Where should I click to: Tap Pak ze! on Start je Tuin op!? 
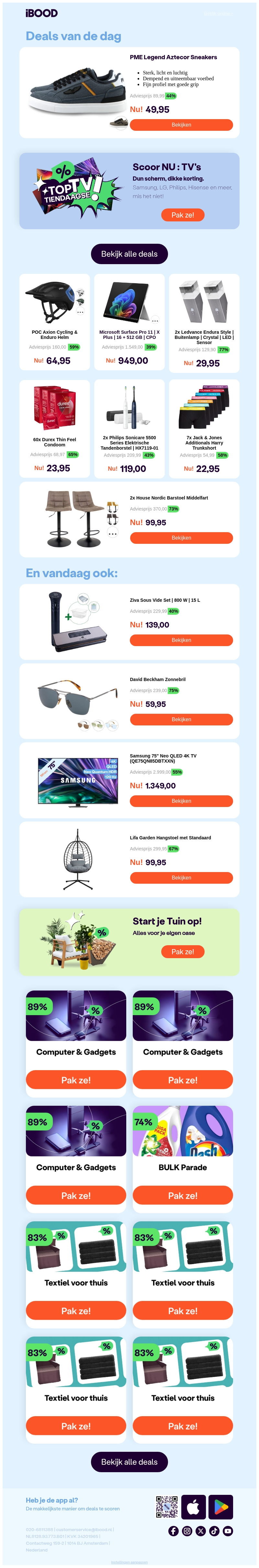click(x=182, y=951)
